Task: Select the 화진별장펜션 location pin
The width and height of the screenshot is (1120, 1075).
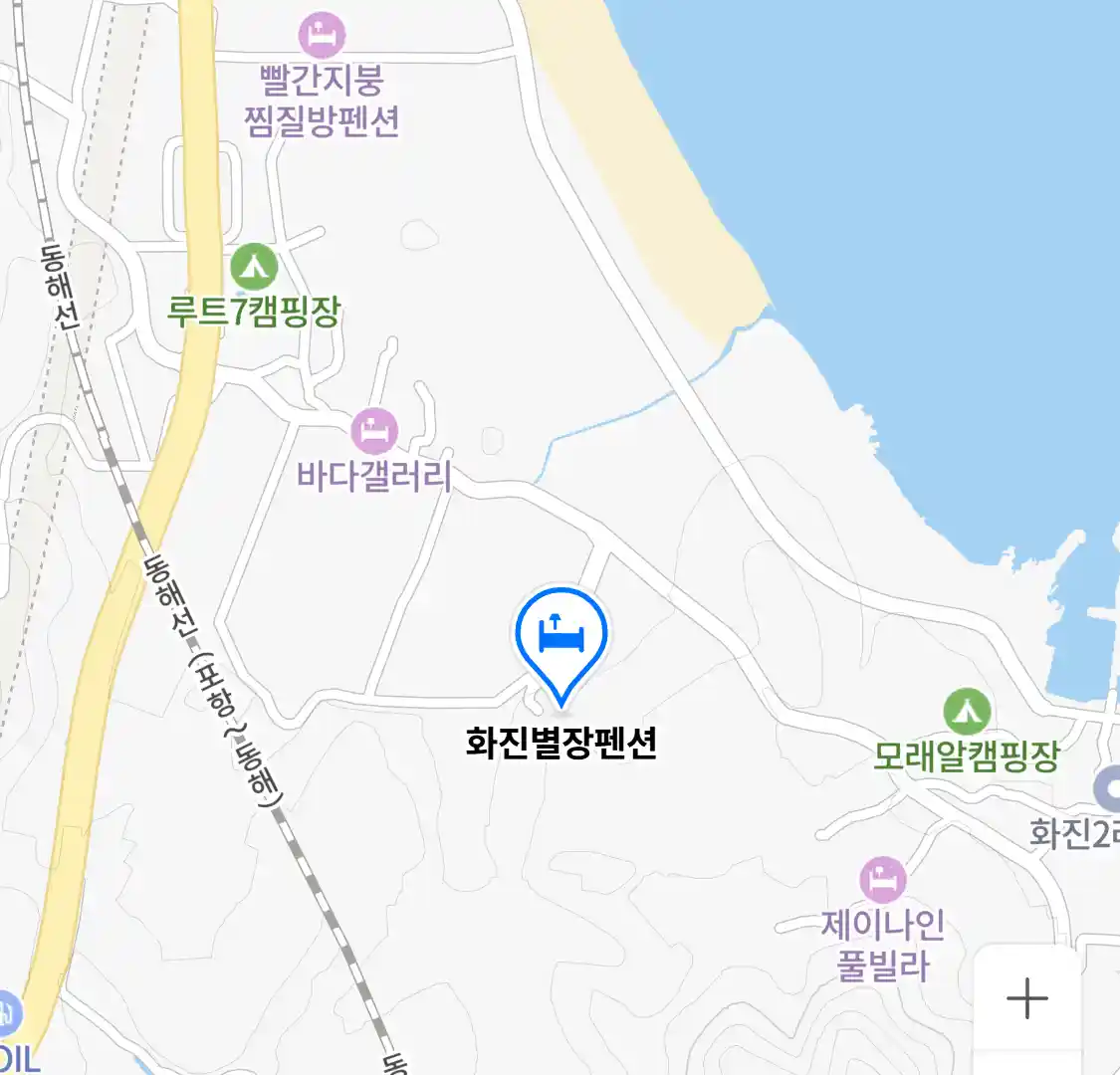Action: coord(561,639)
